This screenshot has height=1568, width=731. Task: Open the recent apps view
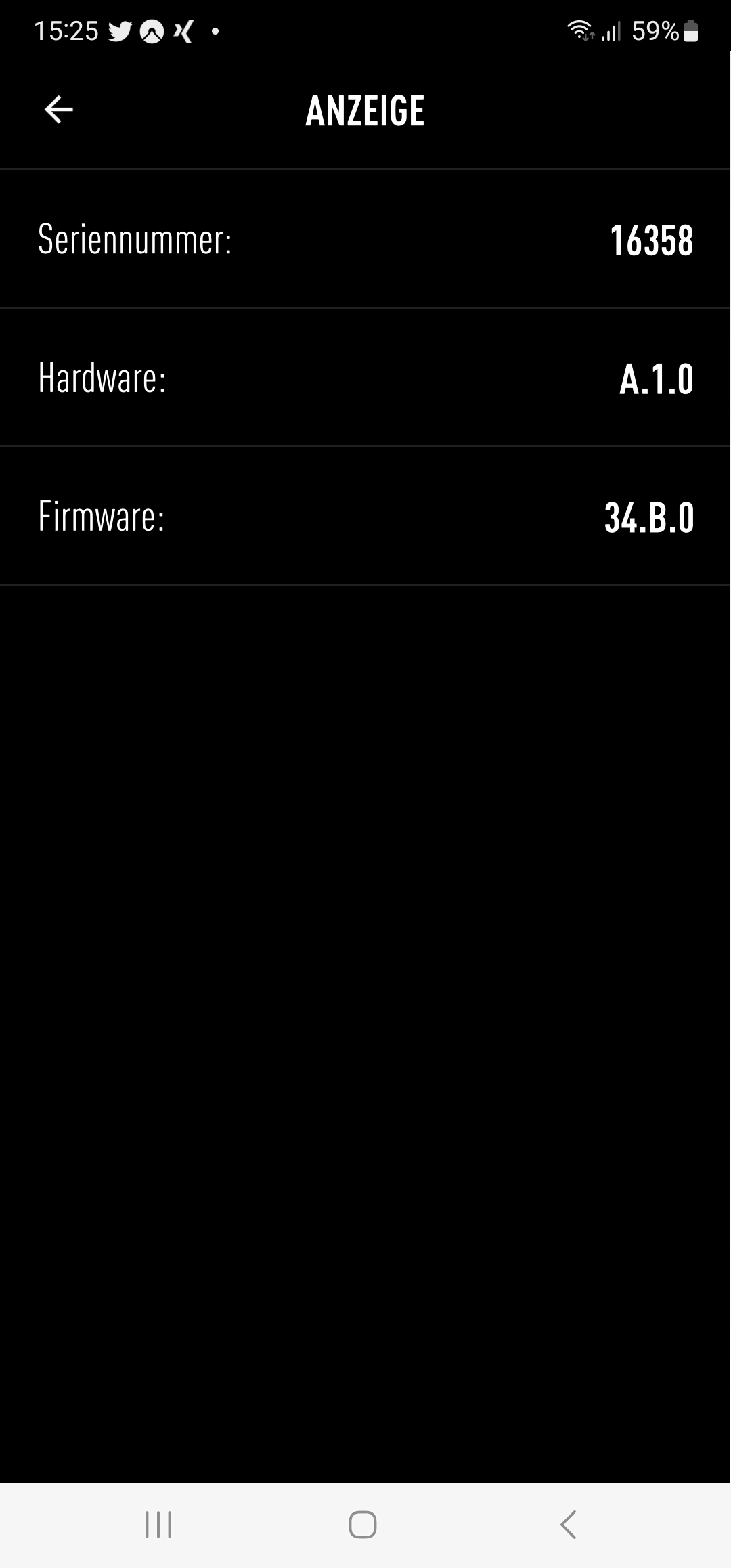point(158,1525)
